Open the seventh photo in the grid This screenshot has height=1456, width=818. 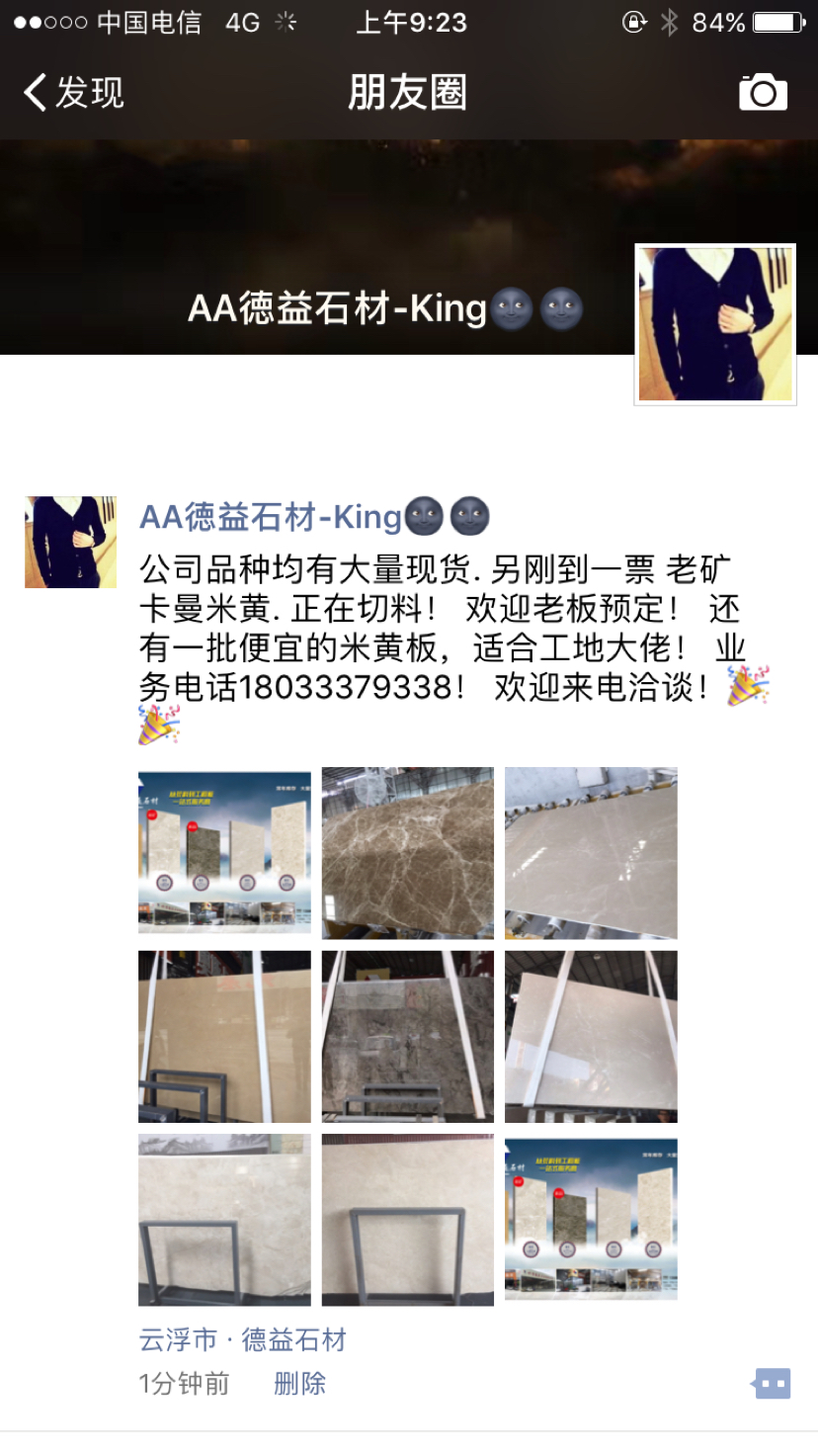(224, 1220)
